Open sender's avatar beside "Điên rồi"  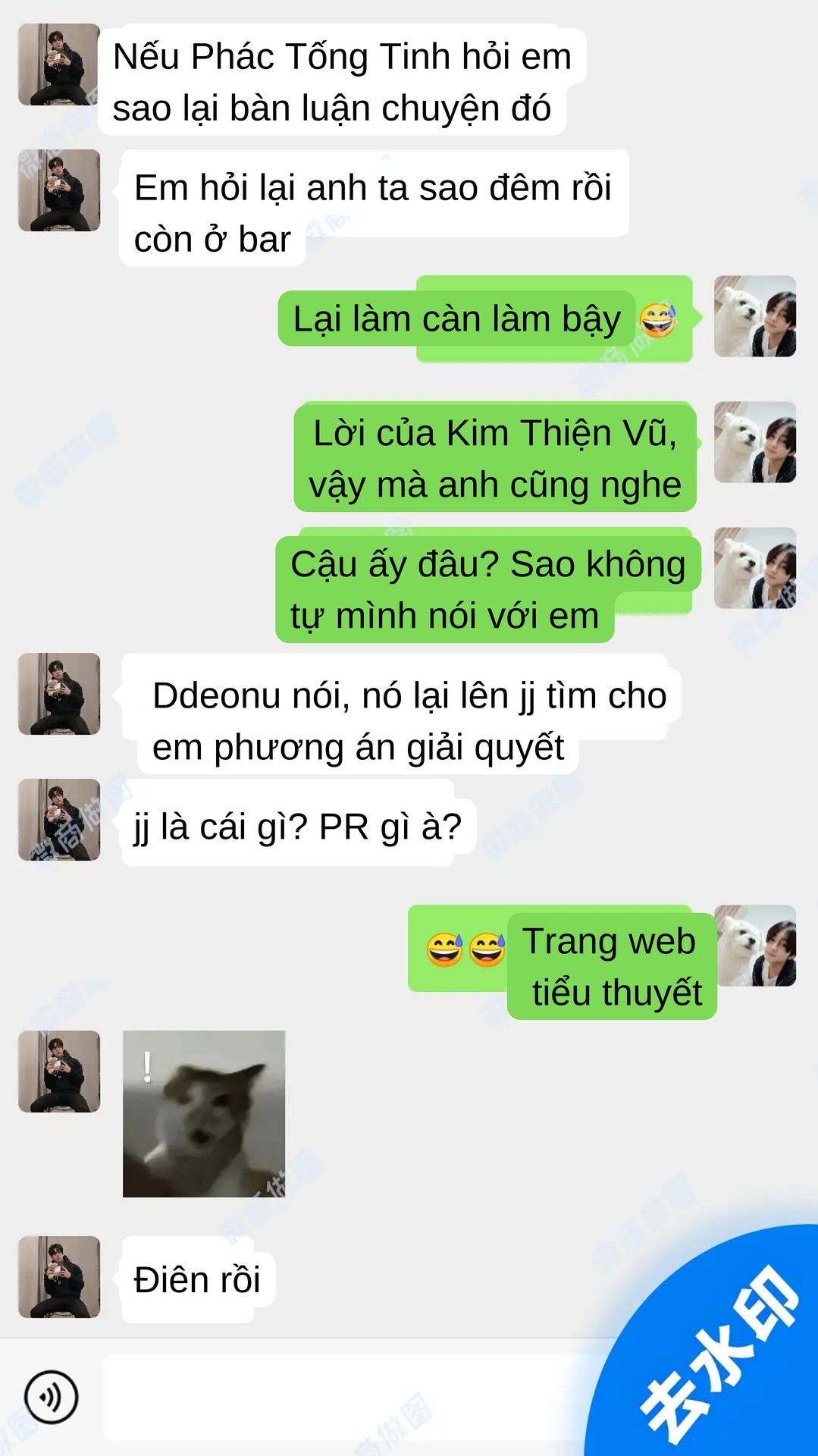pos(59,1277)
